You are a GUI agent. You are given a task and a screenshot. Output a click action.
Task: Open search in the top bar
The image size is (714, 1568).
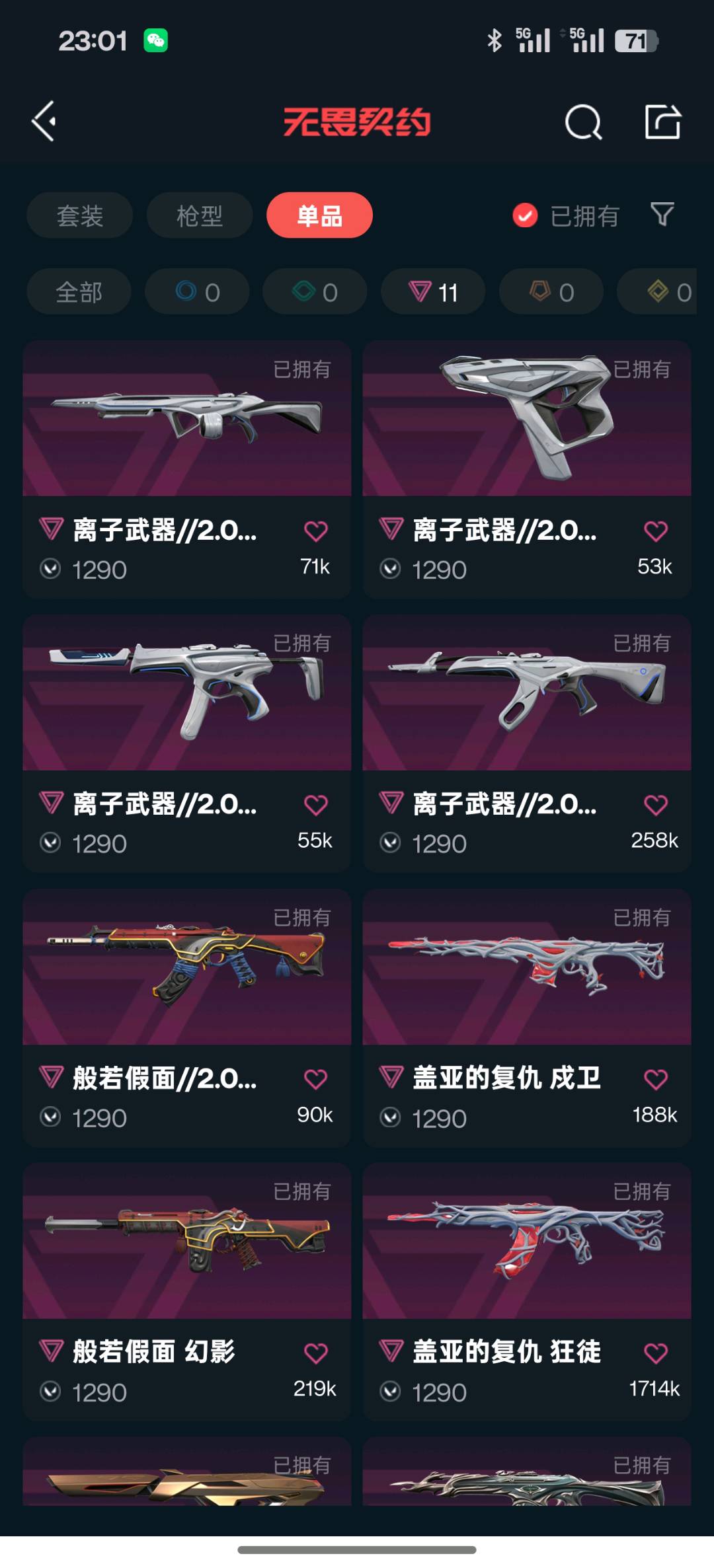coord(583,122)
